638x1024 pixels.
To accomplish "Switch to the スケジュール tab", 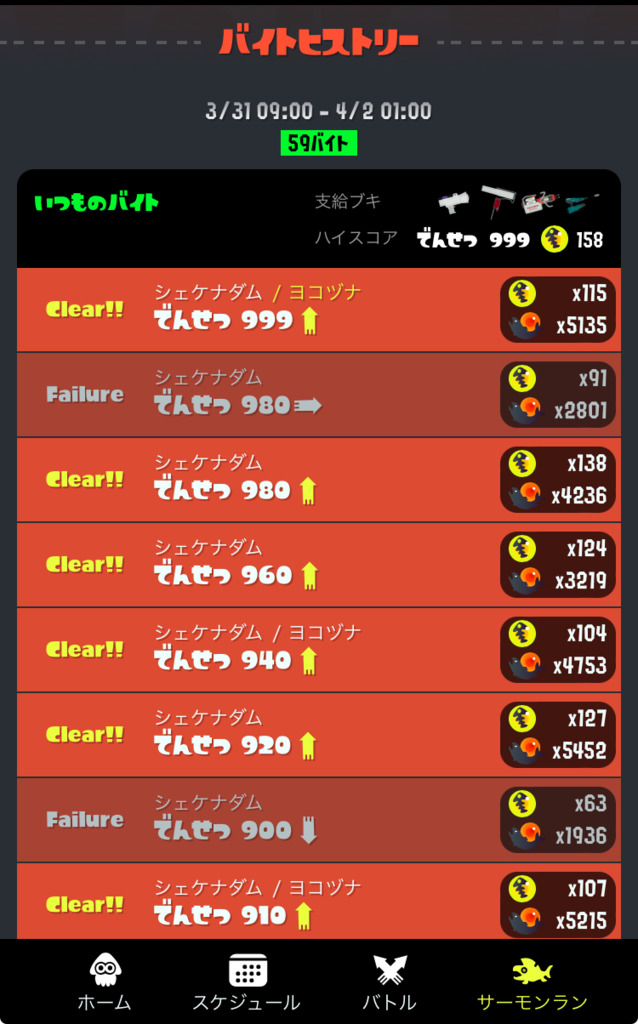I will (x=246, y=981).
